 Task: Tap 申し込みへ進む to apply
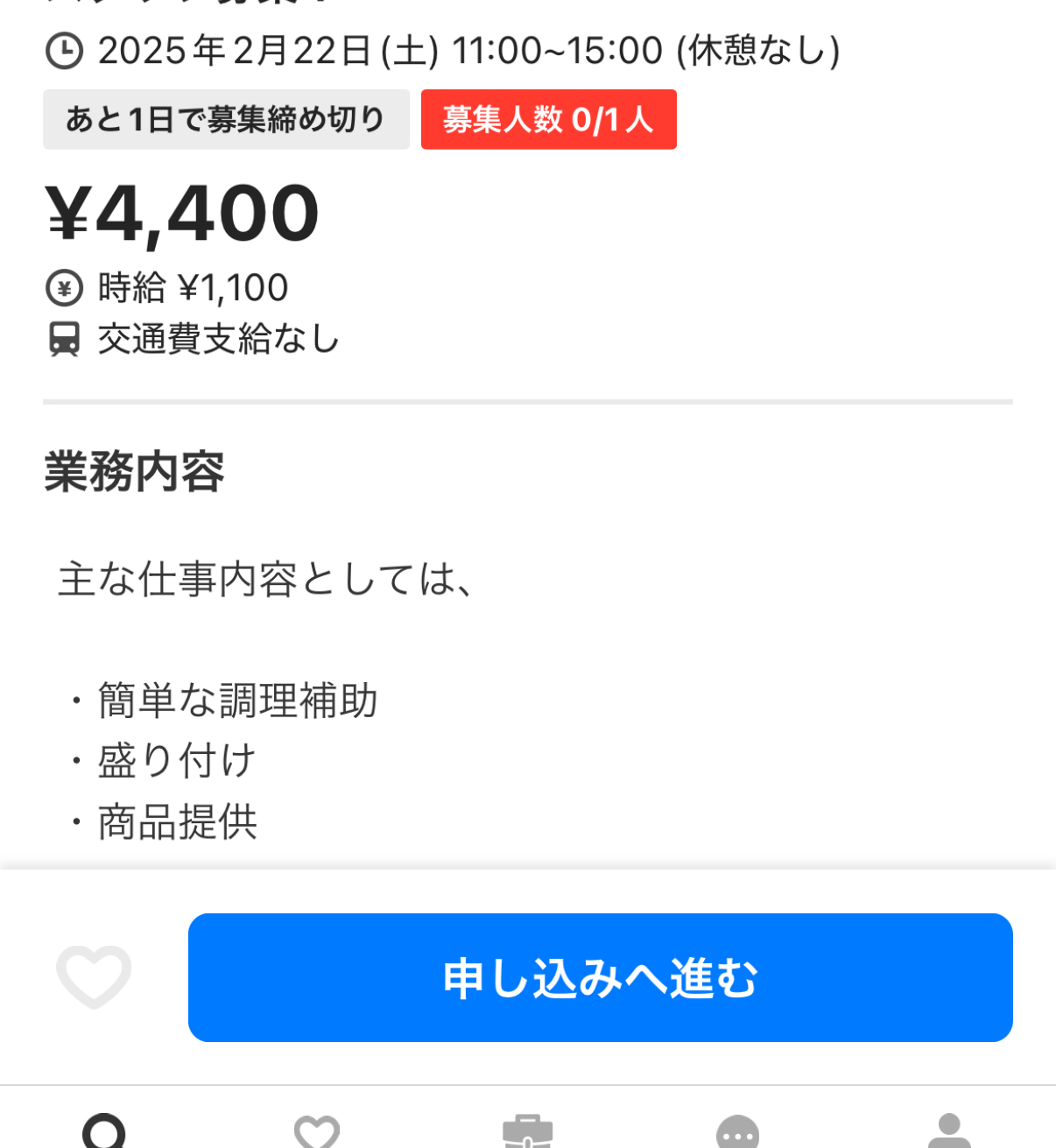pos(600,977)
